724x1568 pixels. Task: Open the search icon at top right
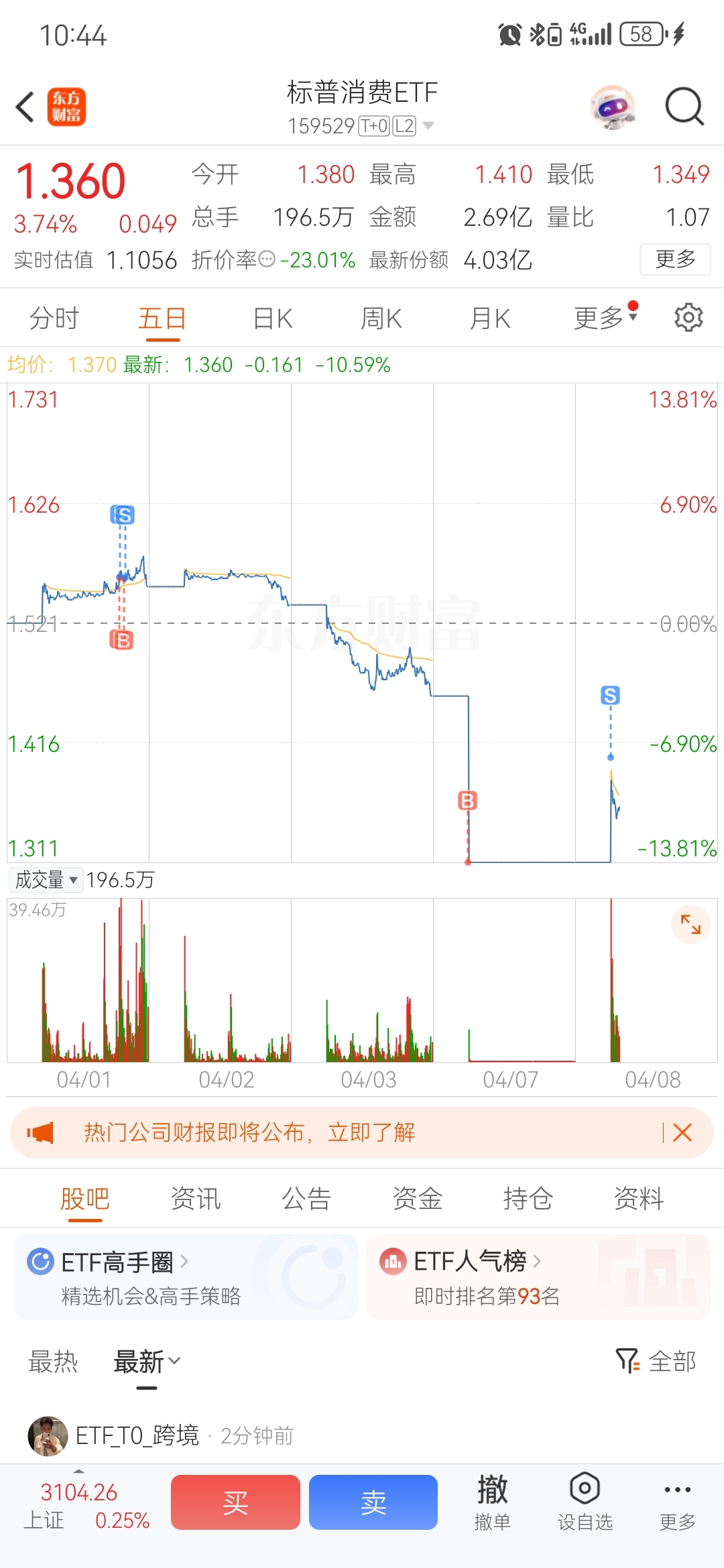tap(684, 106)
